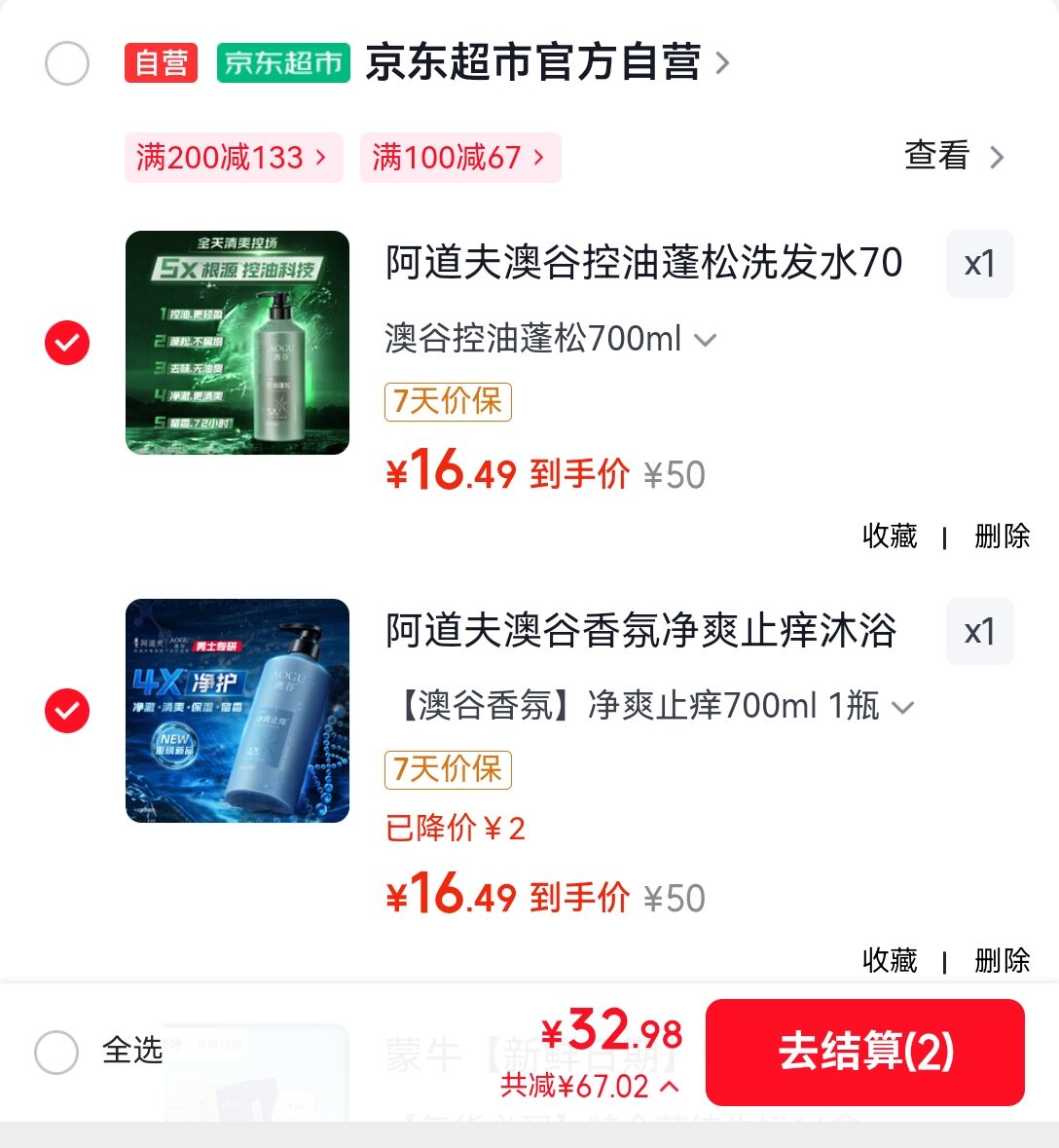Add 控油蓬松洗发水 to favorites via 收藏
The image size is (1059, 1148).
[890, 536]
